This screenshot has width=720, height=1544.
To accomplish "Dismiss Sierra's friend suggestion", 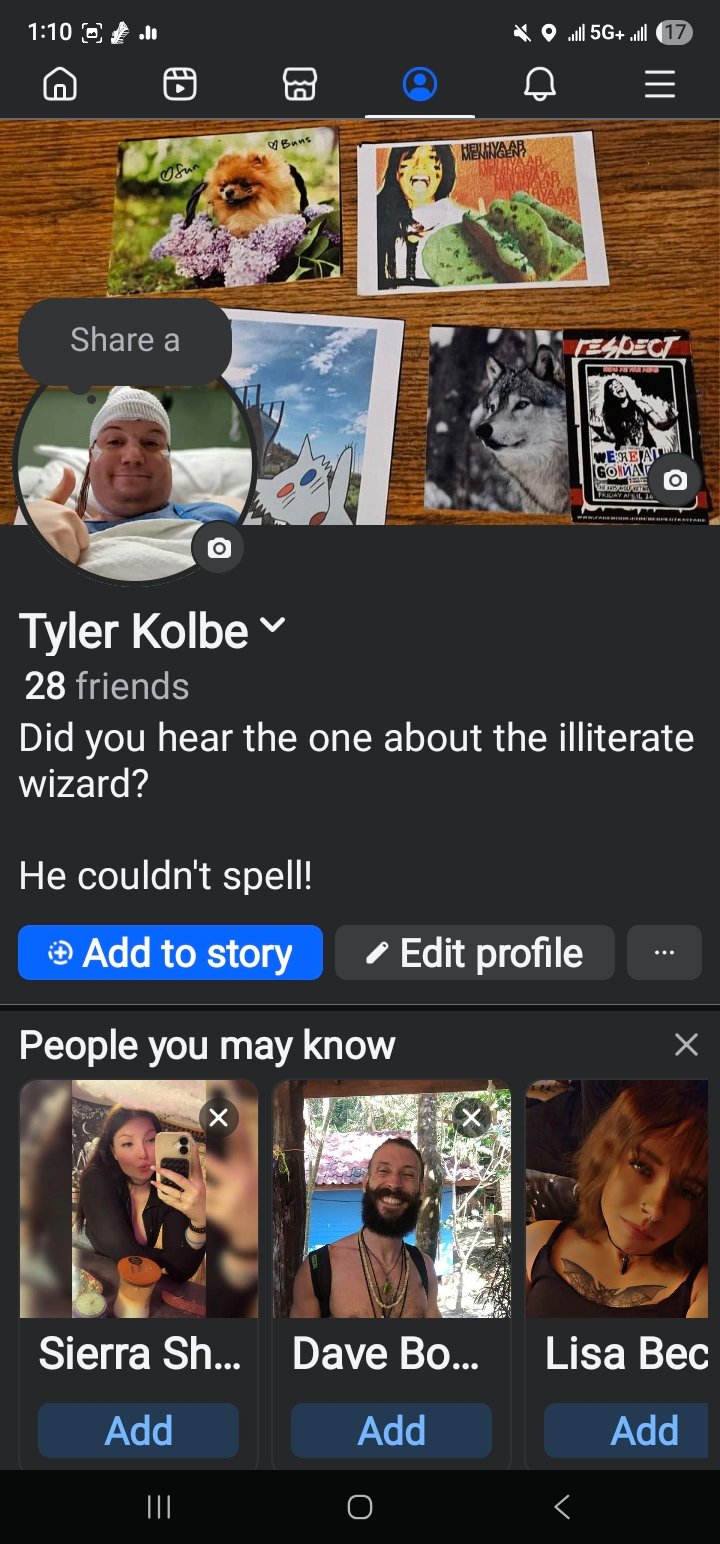I will point(219,1117).
